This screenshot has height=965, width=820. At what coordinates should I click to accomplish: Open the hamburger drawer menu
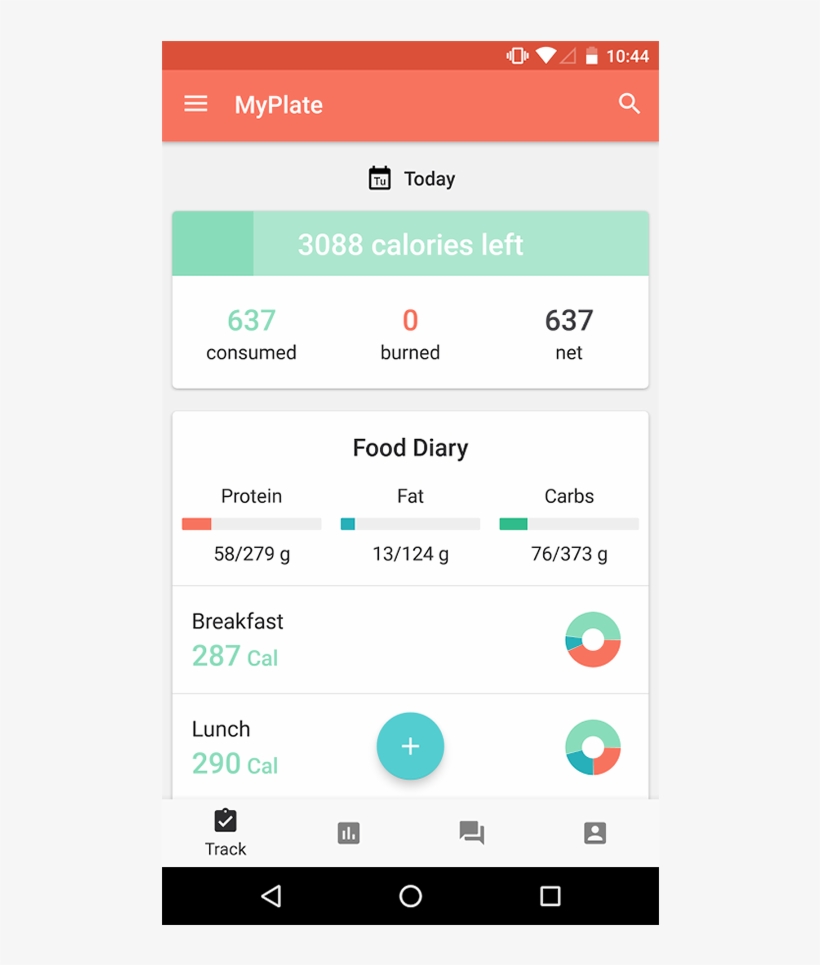pyautogui.click(x=196, y=104)
